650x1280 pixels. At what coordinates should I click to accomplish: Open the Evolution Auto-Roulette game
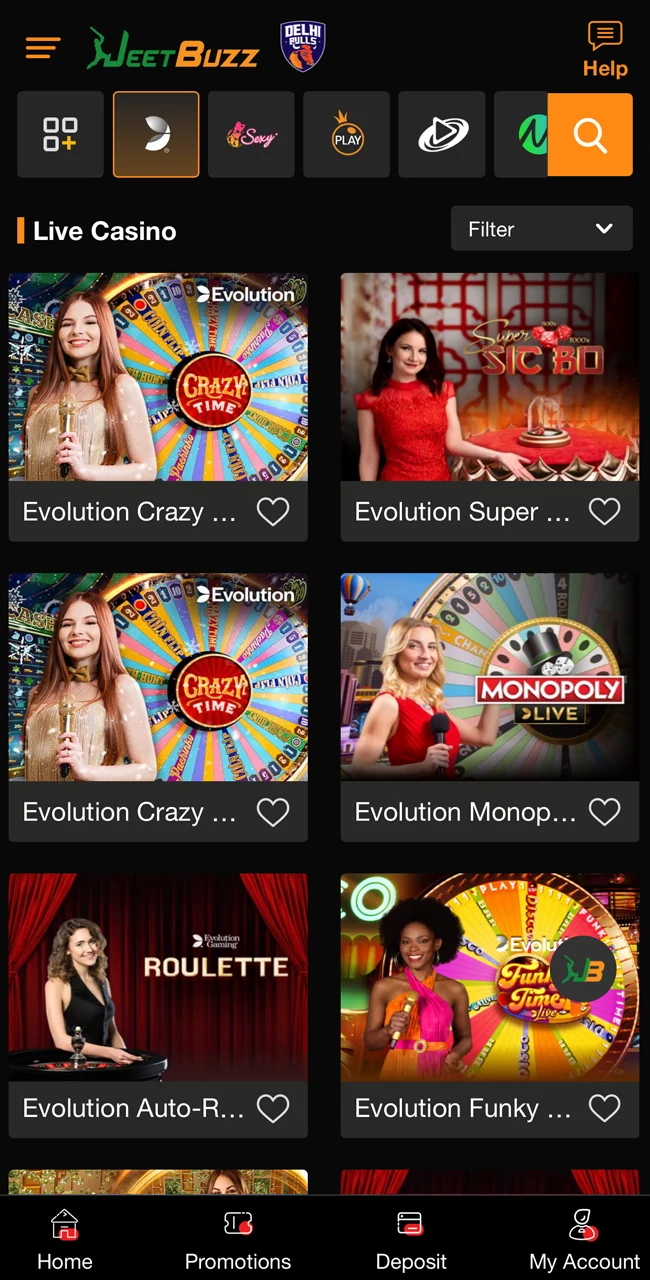pos(158,976)
